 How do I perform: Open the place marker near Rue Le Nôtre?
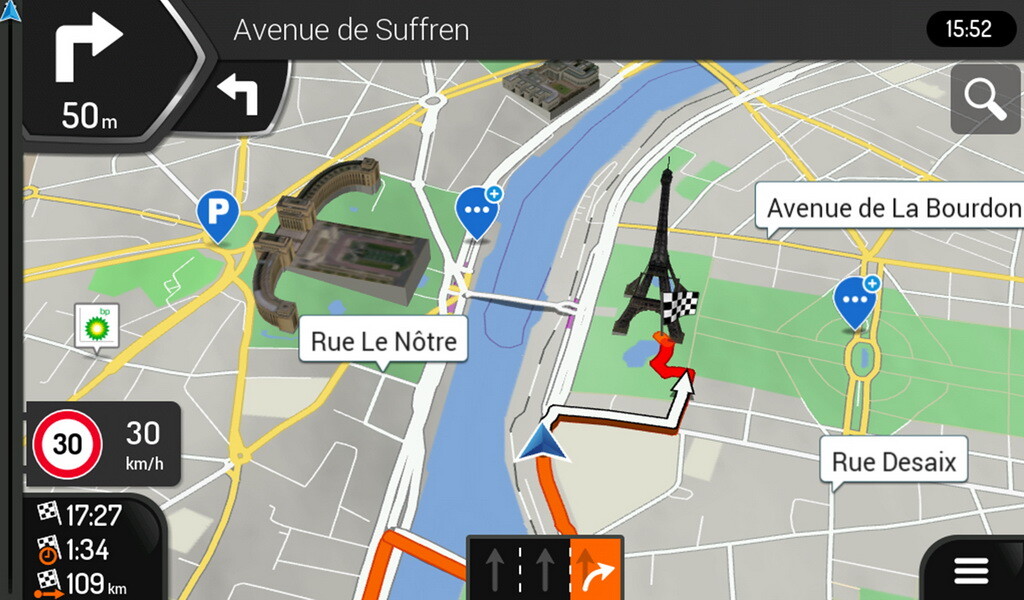(x=477, y=211)
